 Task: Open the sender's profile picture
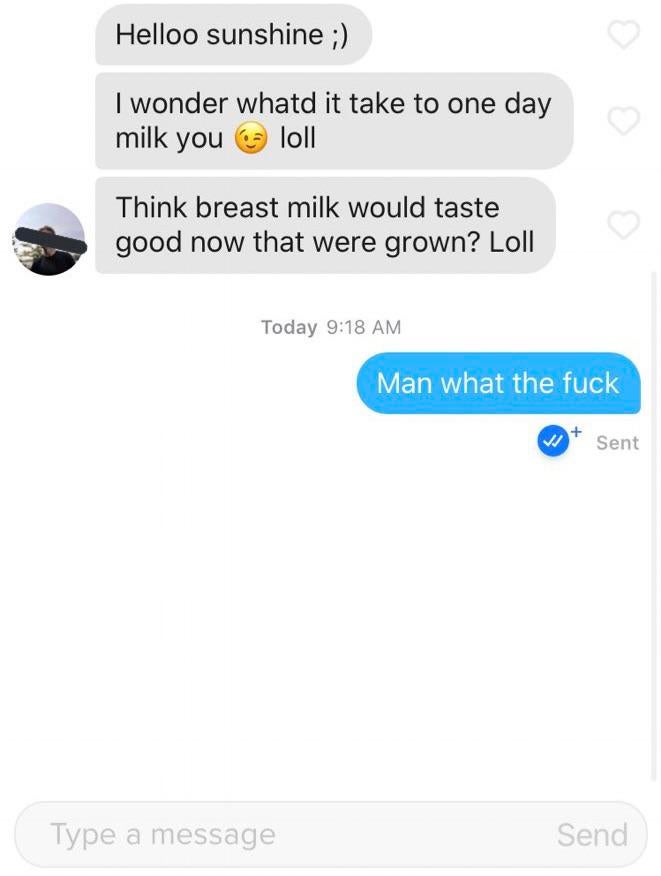pos(49,240)
